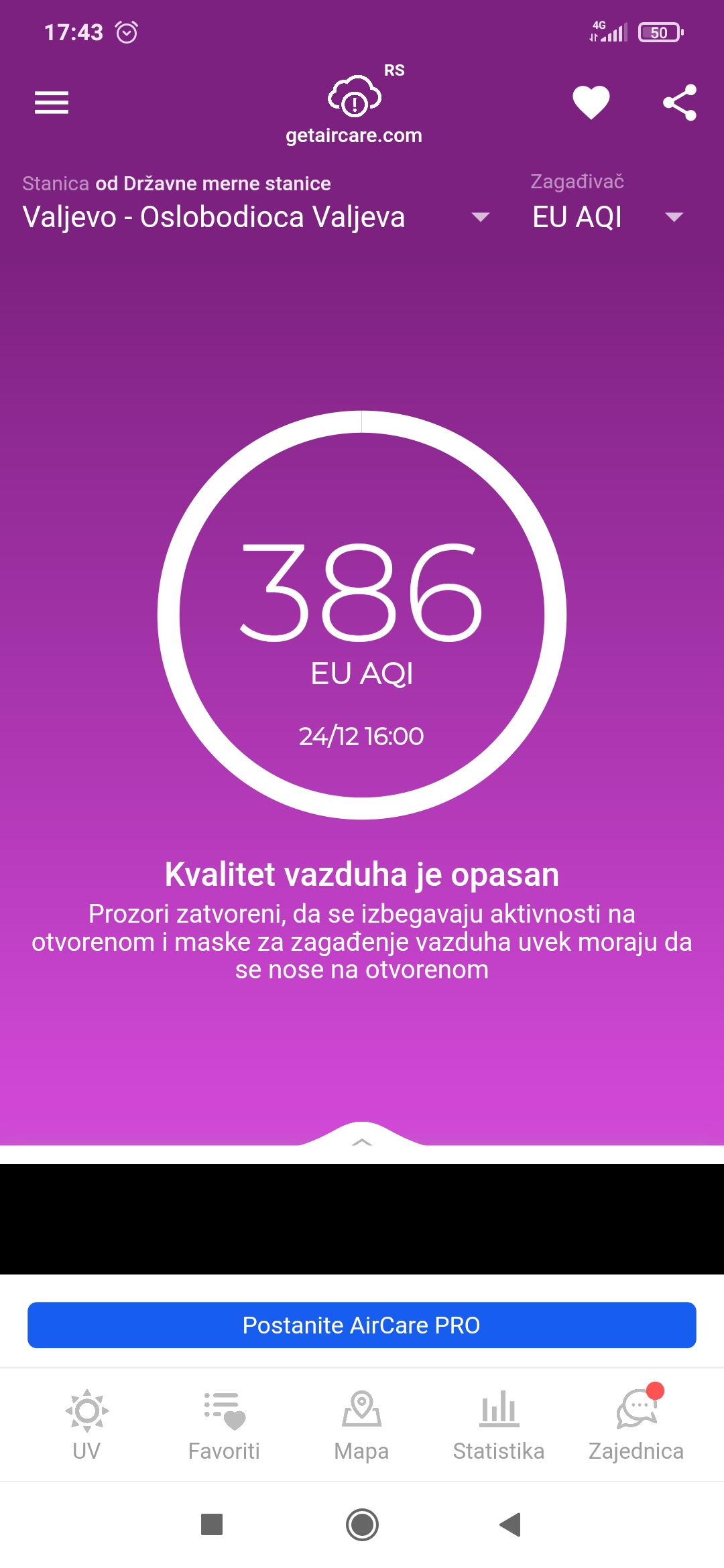Select the Valjevo - Oslobodioca Valjeva station name
724x1568 pixels.
[215, 217]
